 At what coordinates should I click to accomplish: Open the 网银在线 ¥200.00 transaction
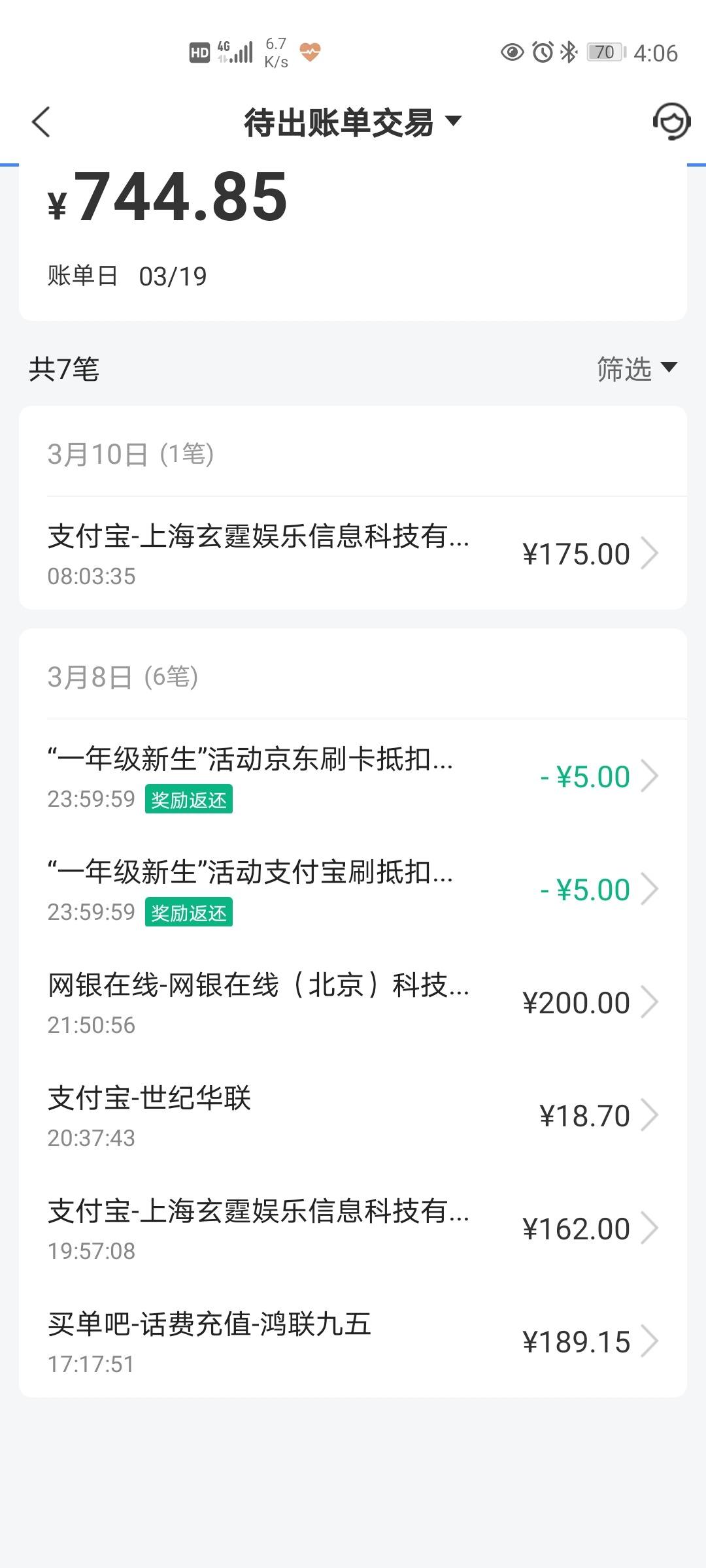pos(353,1002)
